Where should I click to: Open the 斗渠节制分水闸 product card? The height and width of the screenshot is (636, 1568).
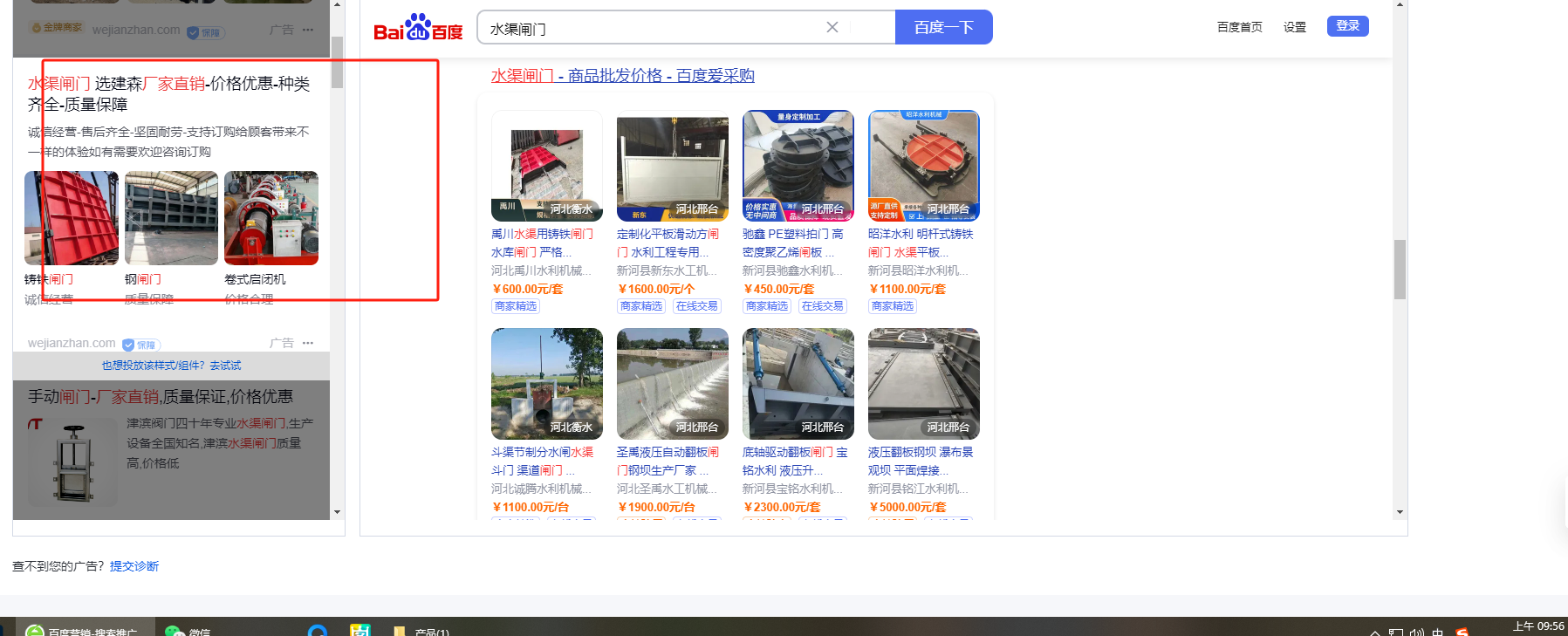546,384
